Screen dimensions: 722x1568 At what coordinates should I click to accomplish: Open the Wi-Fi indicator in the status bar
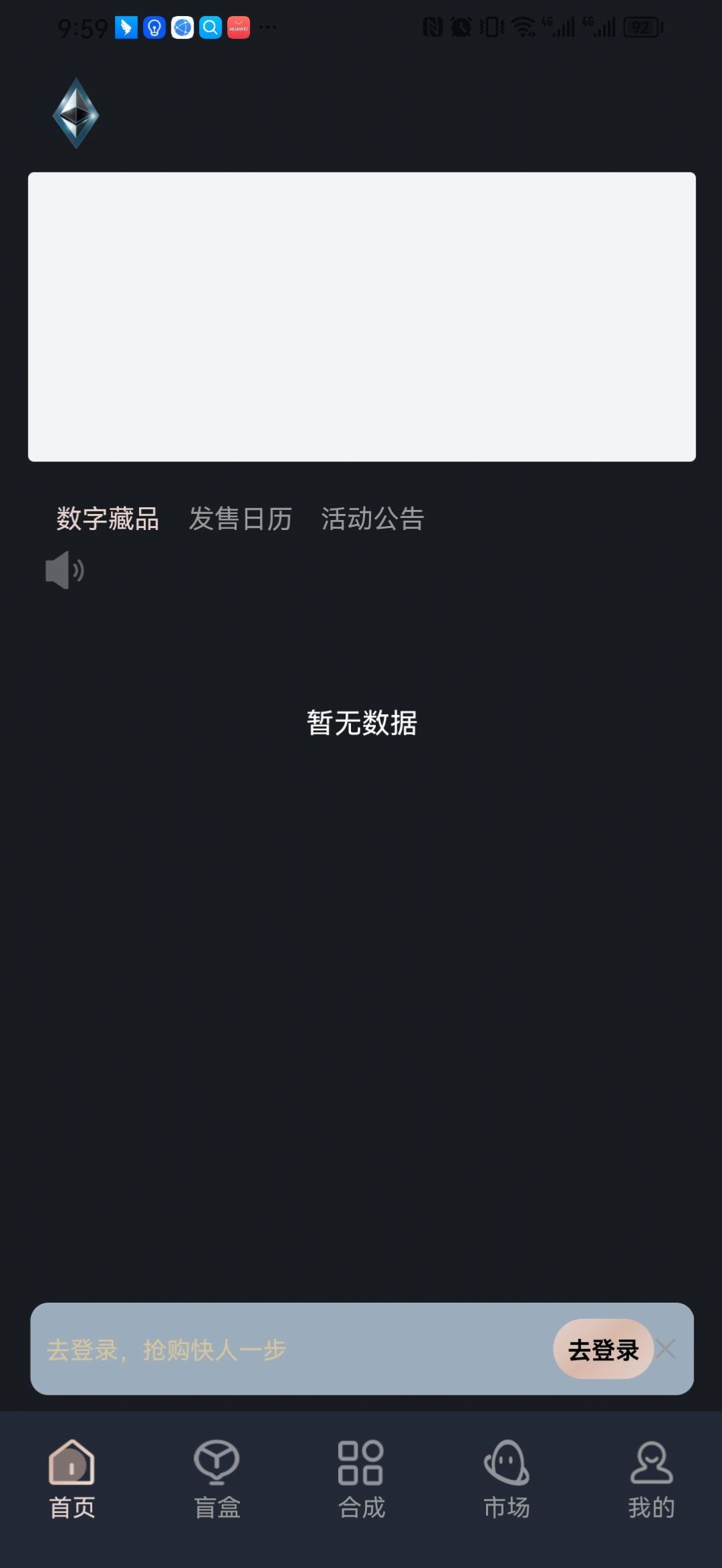[523, 26]
